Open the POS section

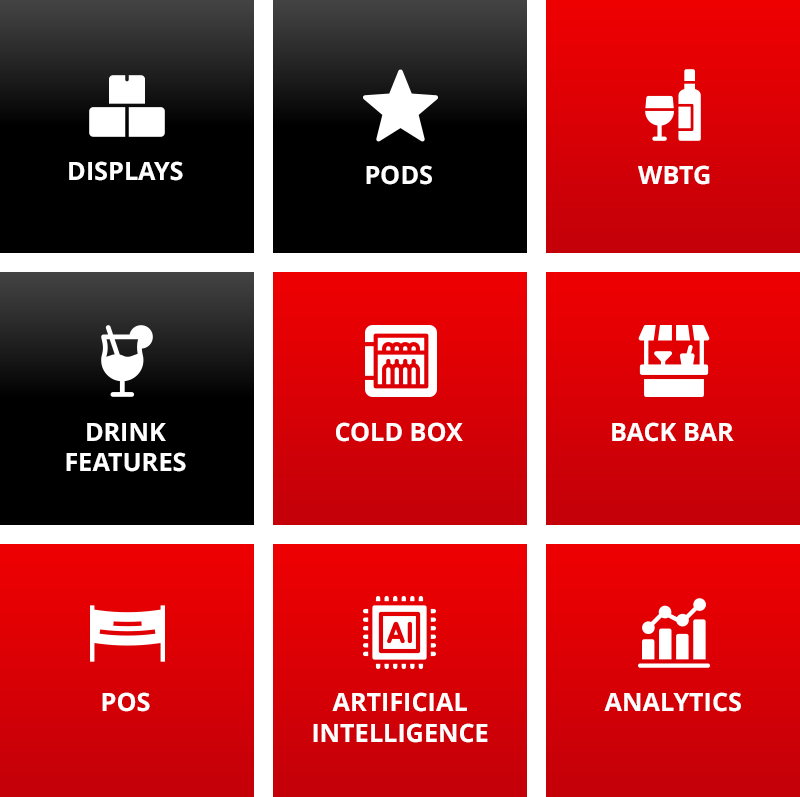(126, 670)
